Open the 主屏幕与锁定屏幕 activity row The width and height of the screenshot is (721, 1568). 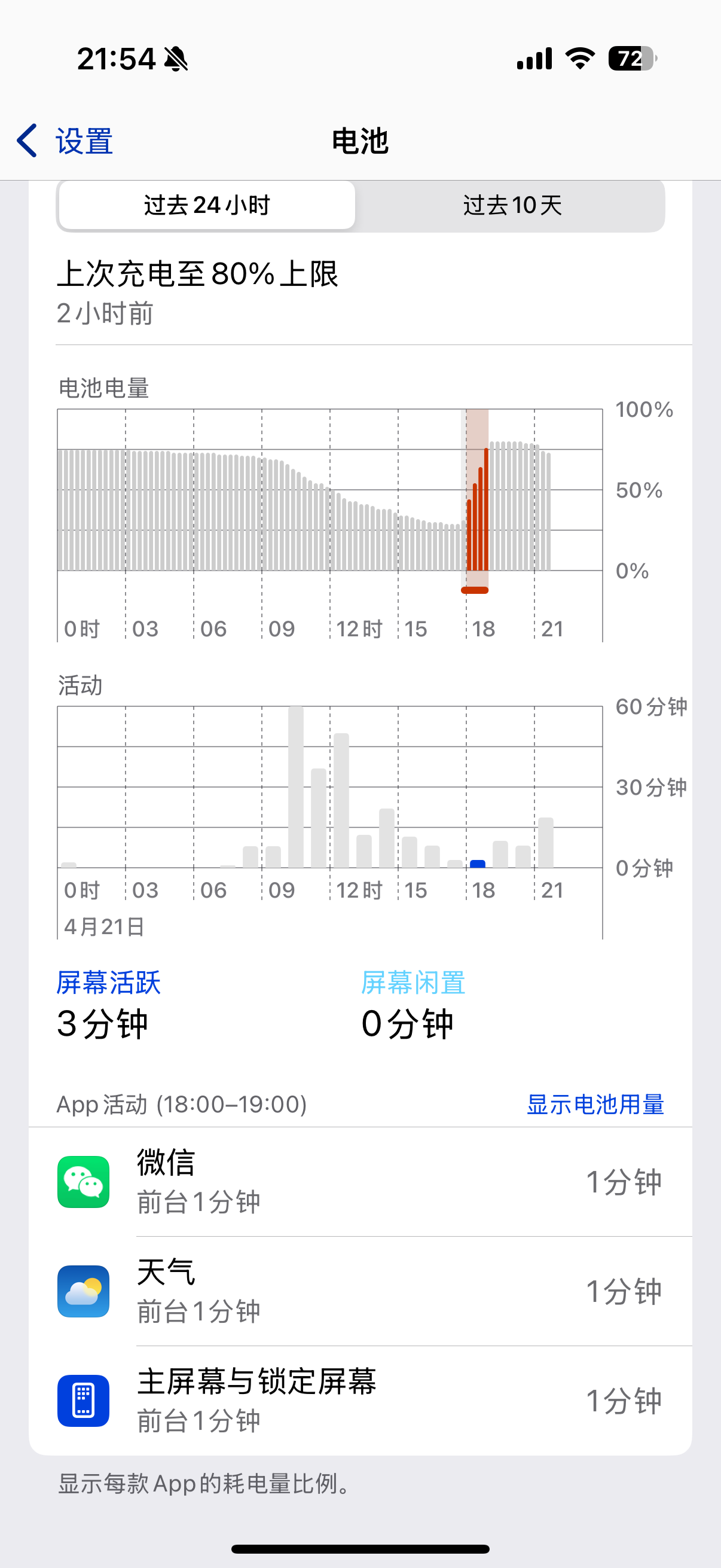360,1400
